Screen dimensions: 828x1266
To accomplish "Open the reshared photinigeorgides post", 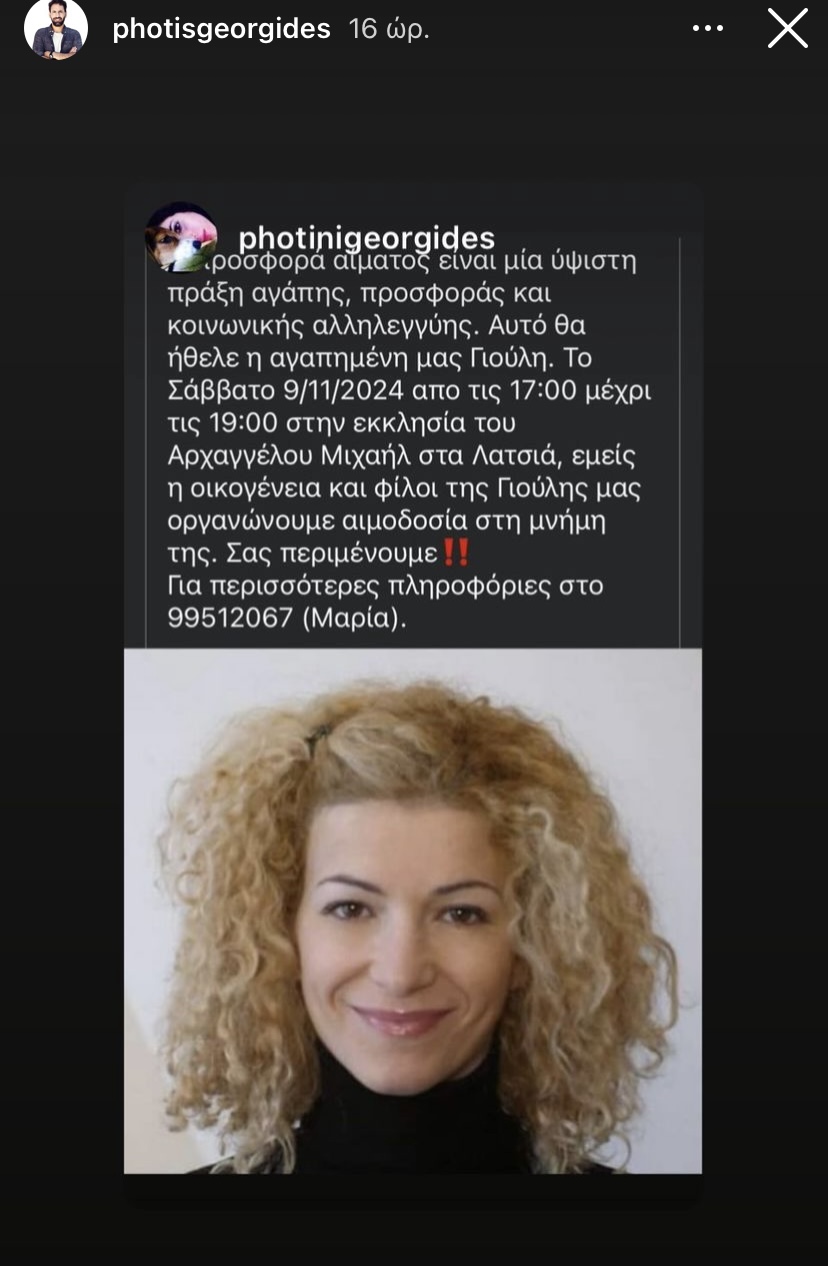I will pos(412,680).
